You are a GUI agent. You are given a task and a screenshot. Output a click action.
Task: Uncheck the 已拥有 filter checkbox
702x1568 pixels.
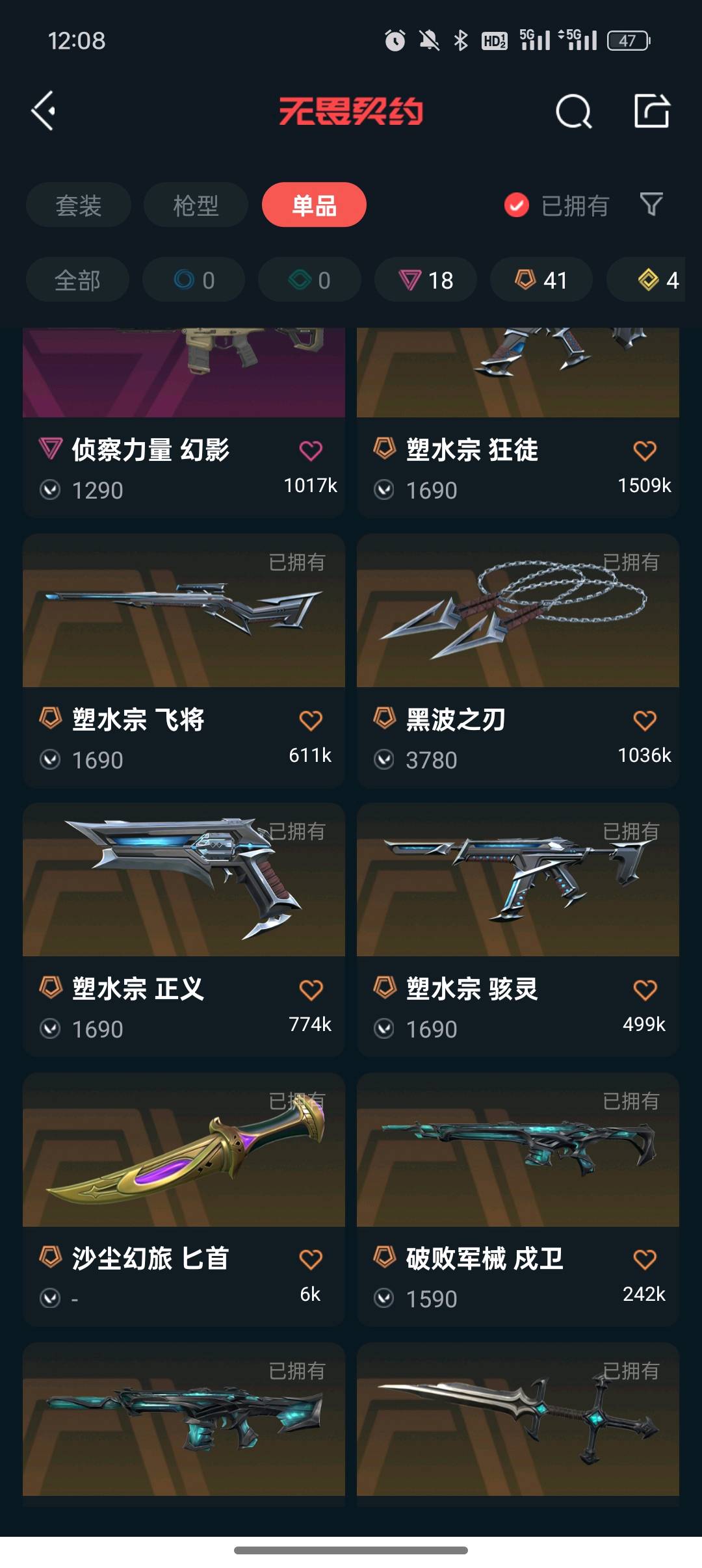[x=517, y=205]
